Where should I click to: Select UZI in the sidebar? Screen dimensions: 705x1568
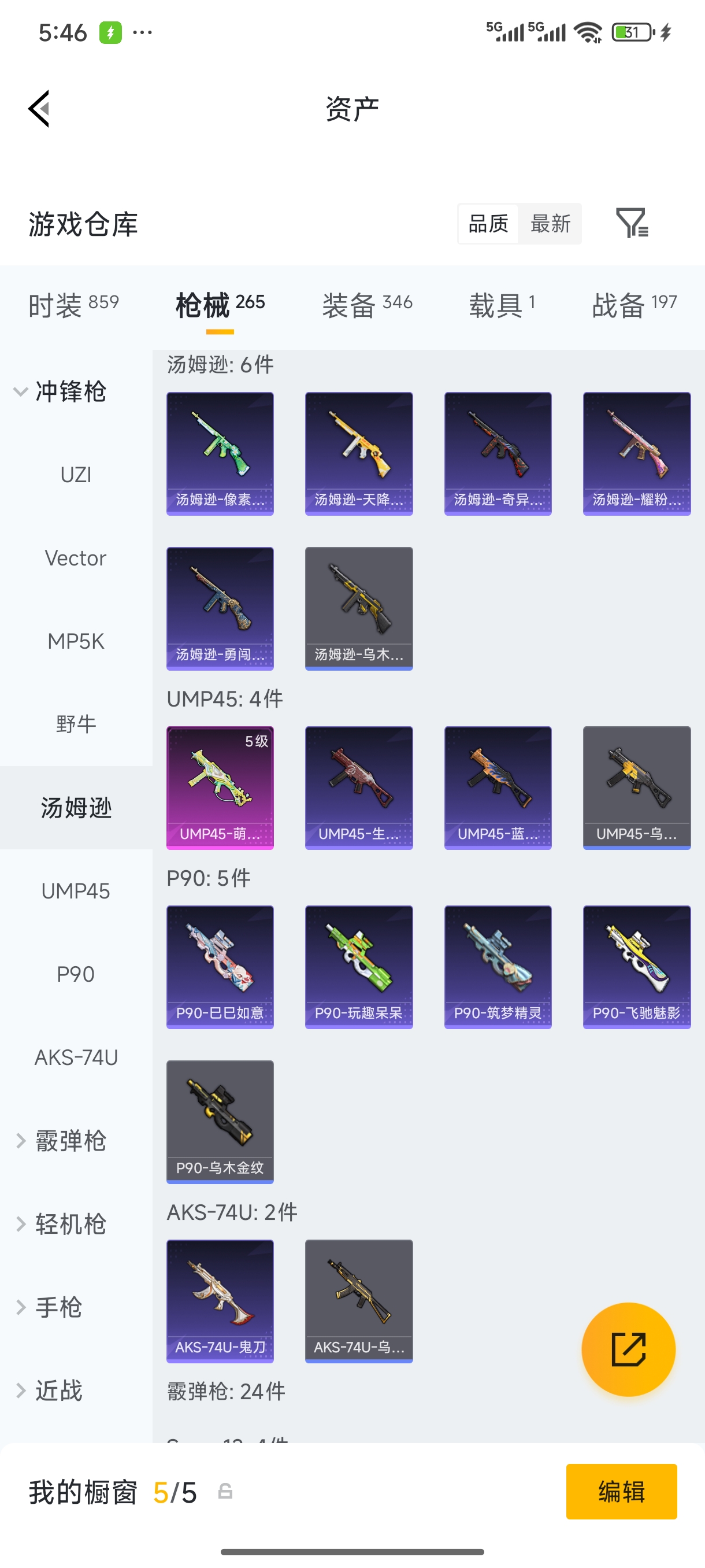pos(76,475)
